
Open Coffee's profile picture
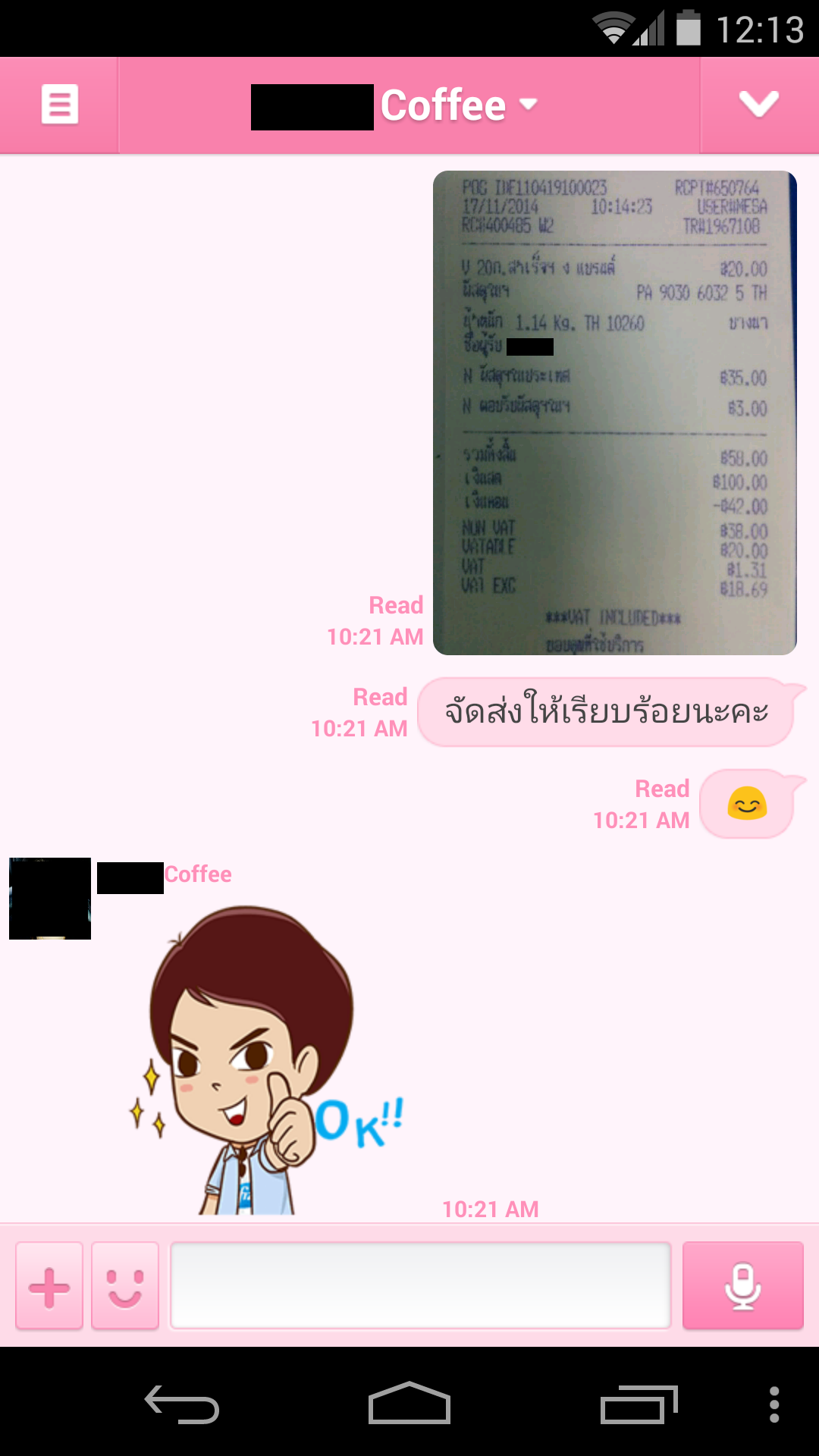50,899
